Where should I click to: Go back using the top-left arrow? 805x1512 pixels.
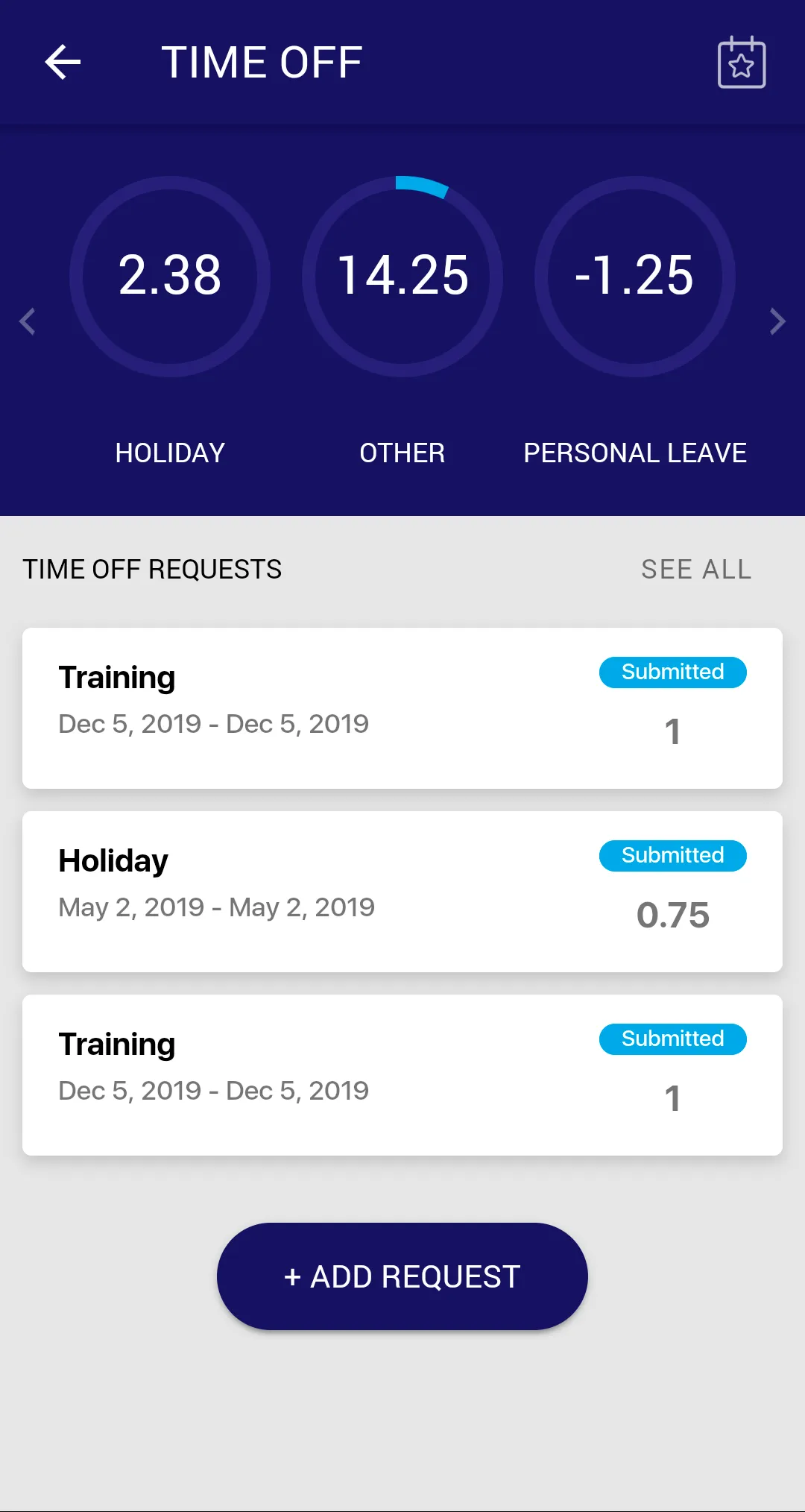(x=63, y=62)
